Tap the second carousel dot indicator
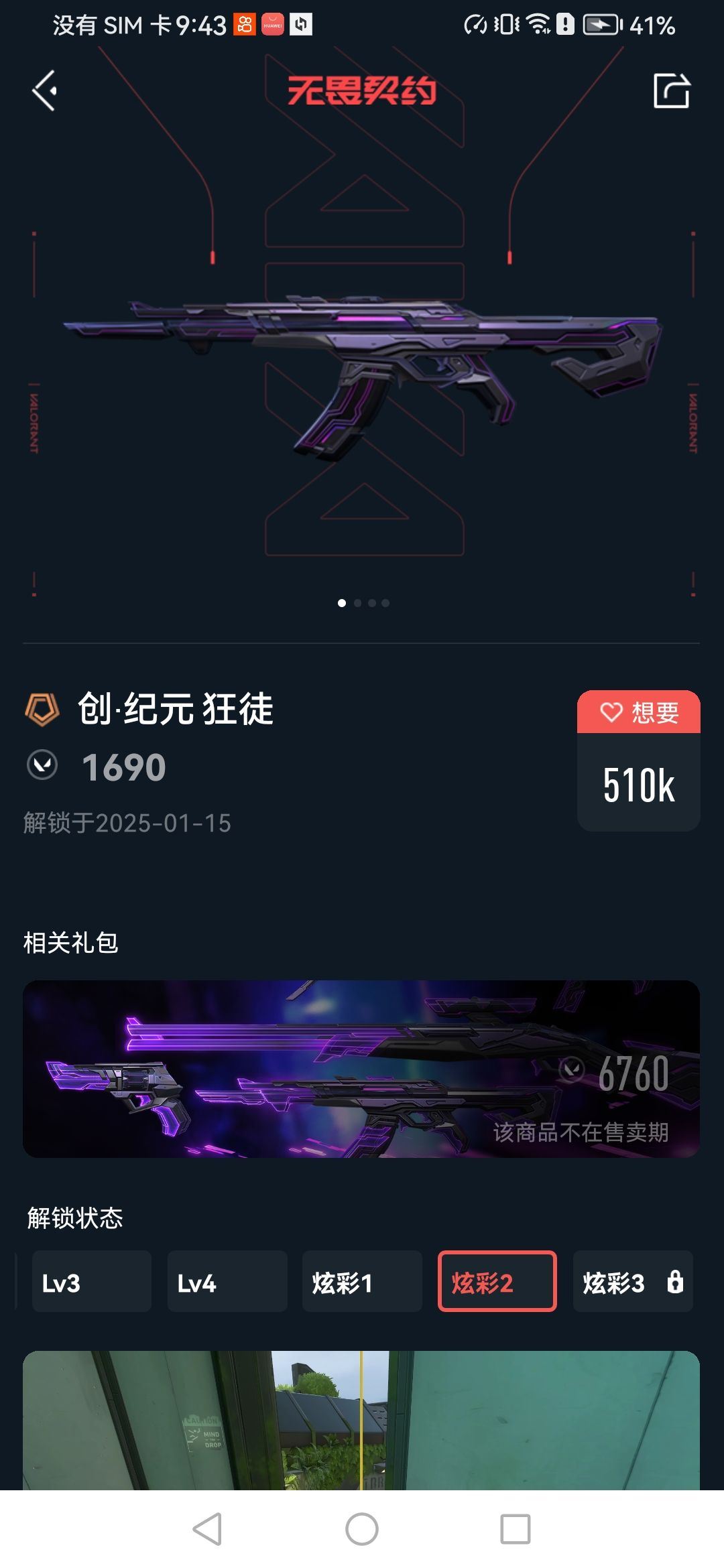Viewport: 724px width, 1568px height. [x=358, y=604]
